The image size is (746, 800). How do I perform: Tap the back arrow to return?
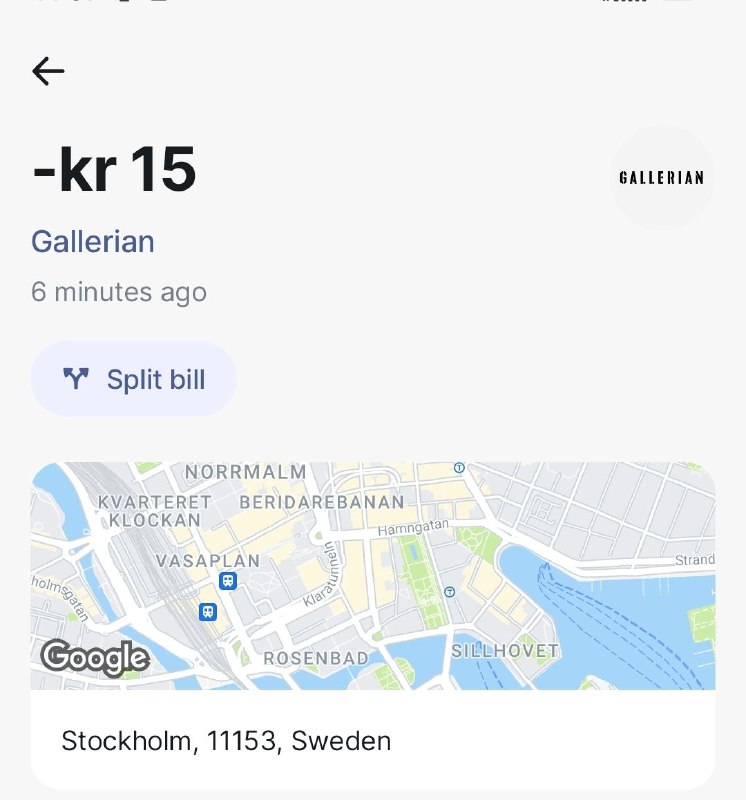point(46,70)
